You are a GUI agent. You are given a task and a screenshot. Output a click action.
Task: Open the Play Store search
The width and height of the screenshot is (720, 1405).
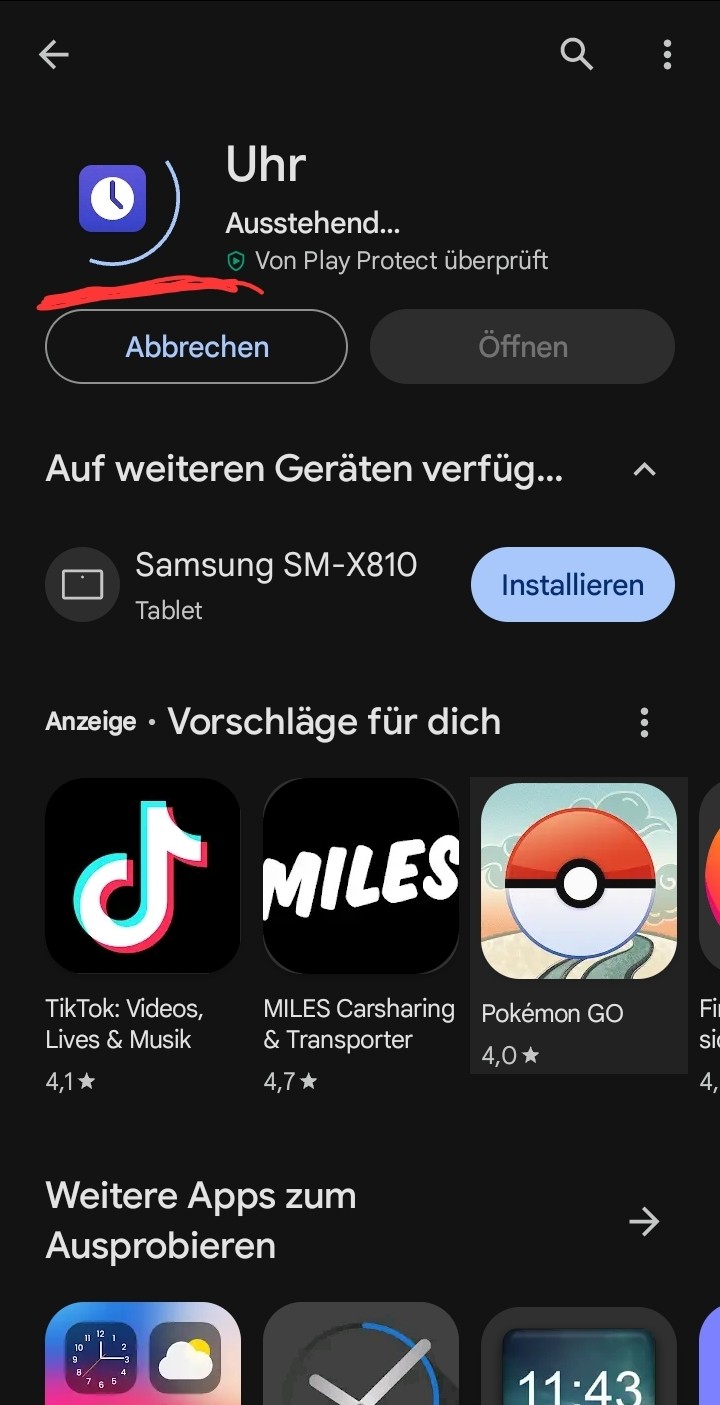click(x=577, y=54)
